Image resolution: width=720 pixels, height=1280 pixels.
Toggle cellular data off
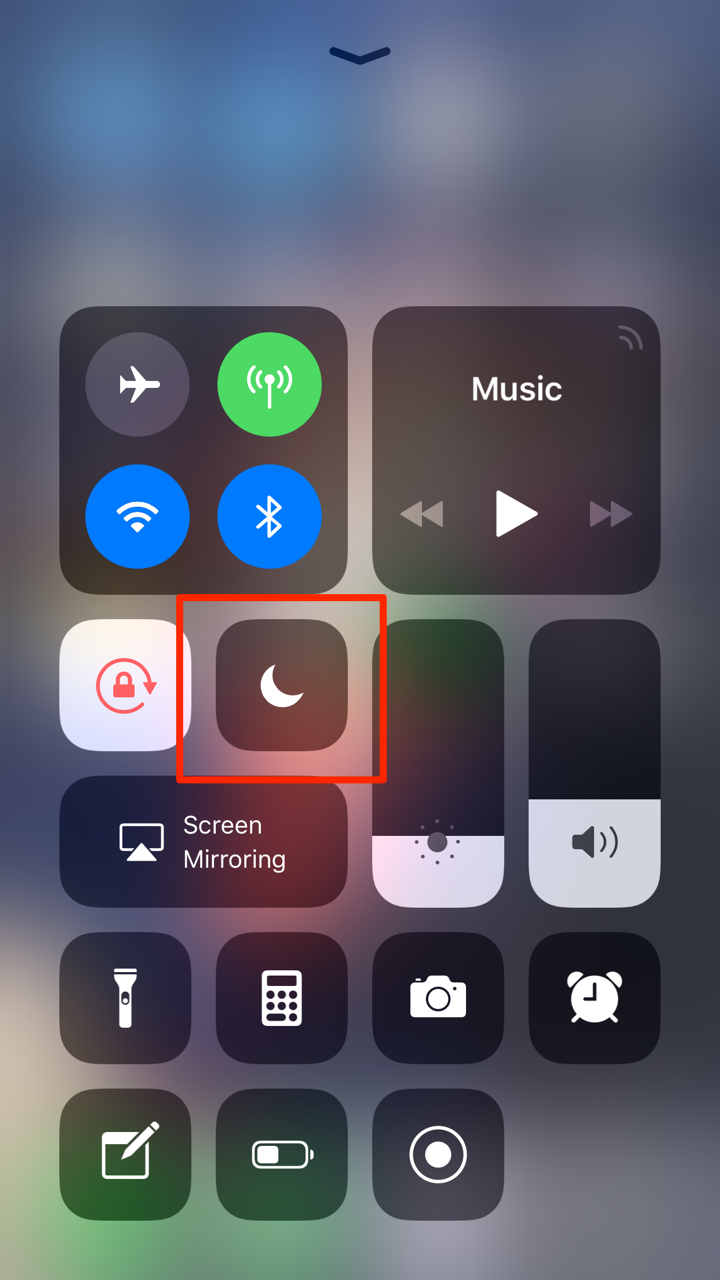(270, 383)
